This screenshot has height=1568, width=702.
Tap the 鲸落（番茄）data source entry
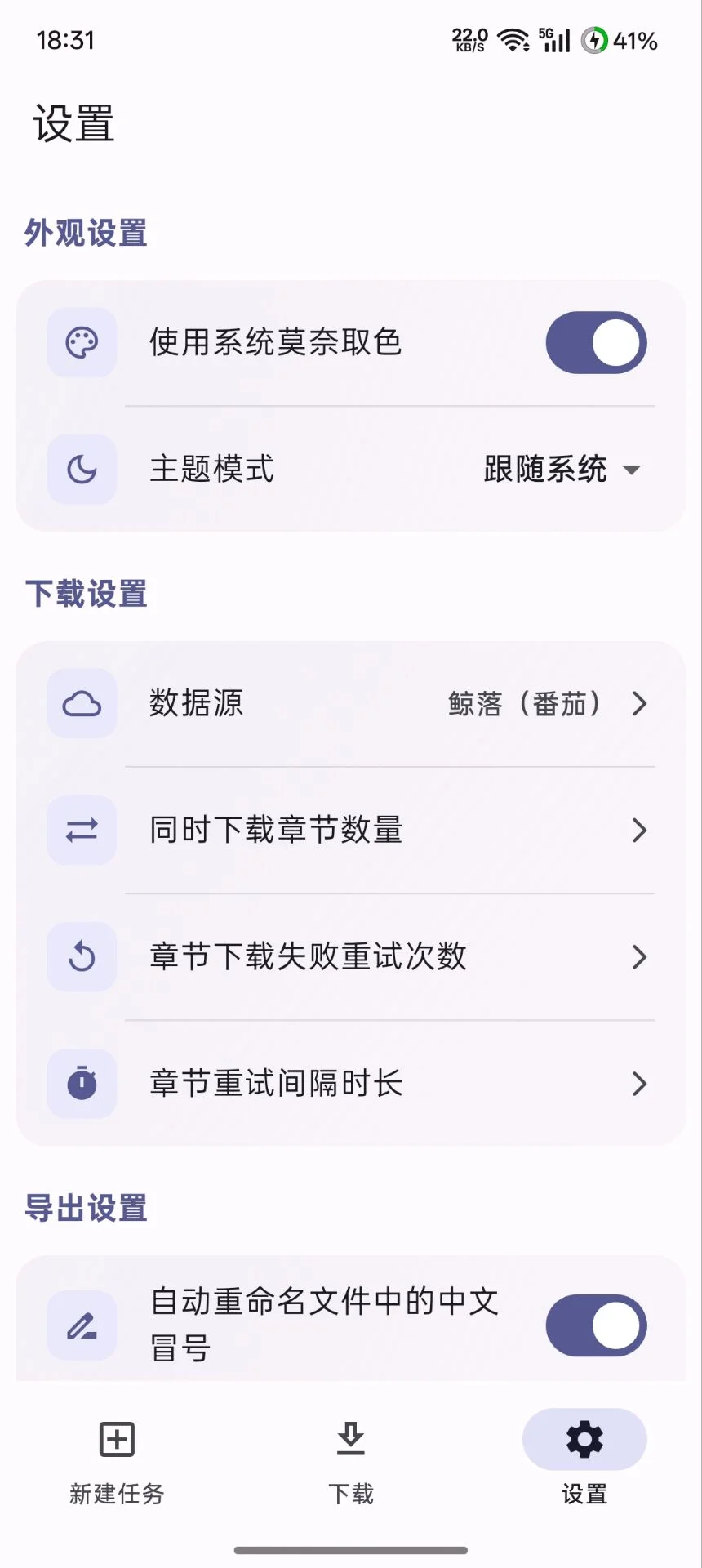point(525,703)
